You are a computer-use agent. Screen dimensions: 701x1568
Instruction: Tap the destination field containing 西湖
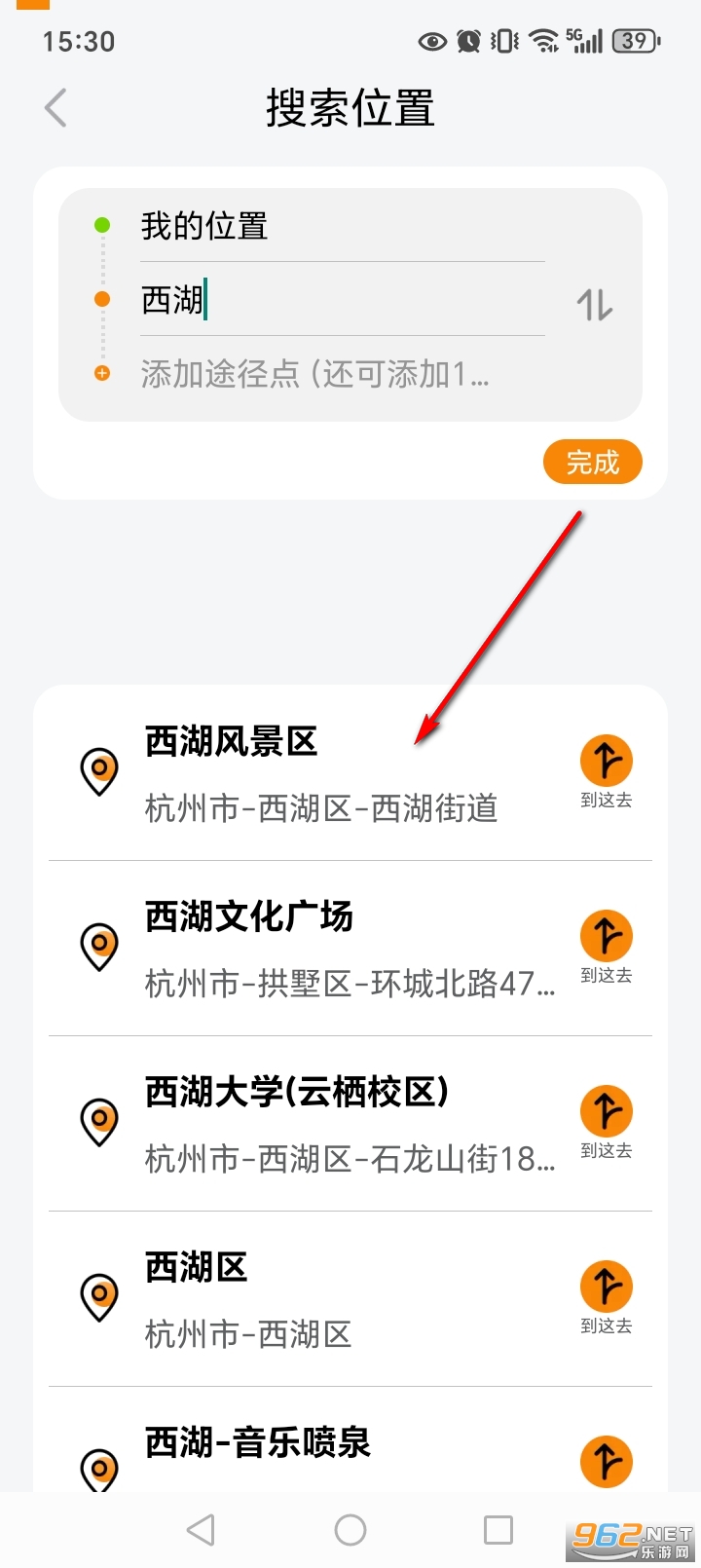pos(341,300)
